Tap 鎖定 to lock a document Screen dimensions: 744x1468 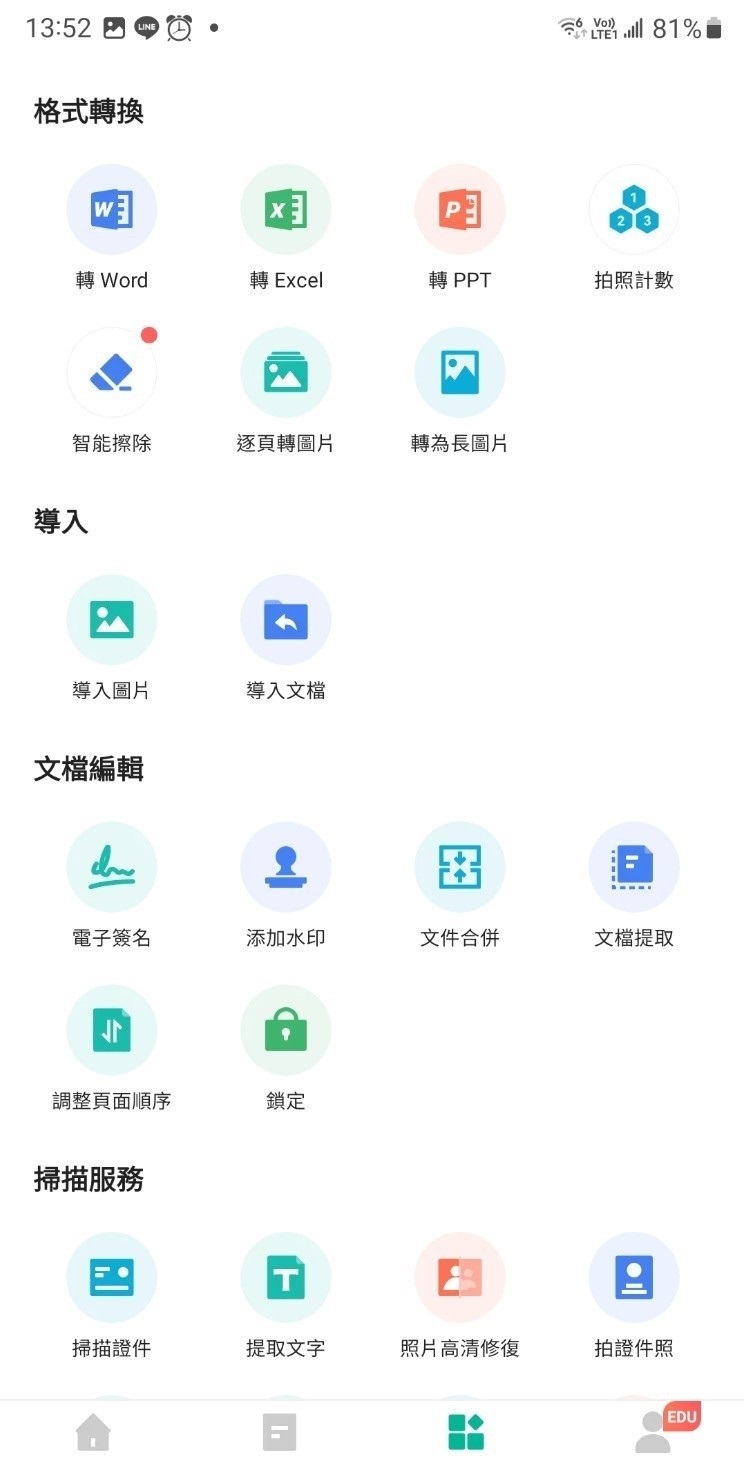coord(286,1030)
